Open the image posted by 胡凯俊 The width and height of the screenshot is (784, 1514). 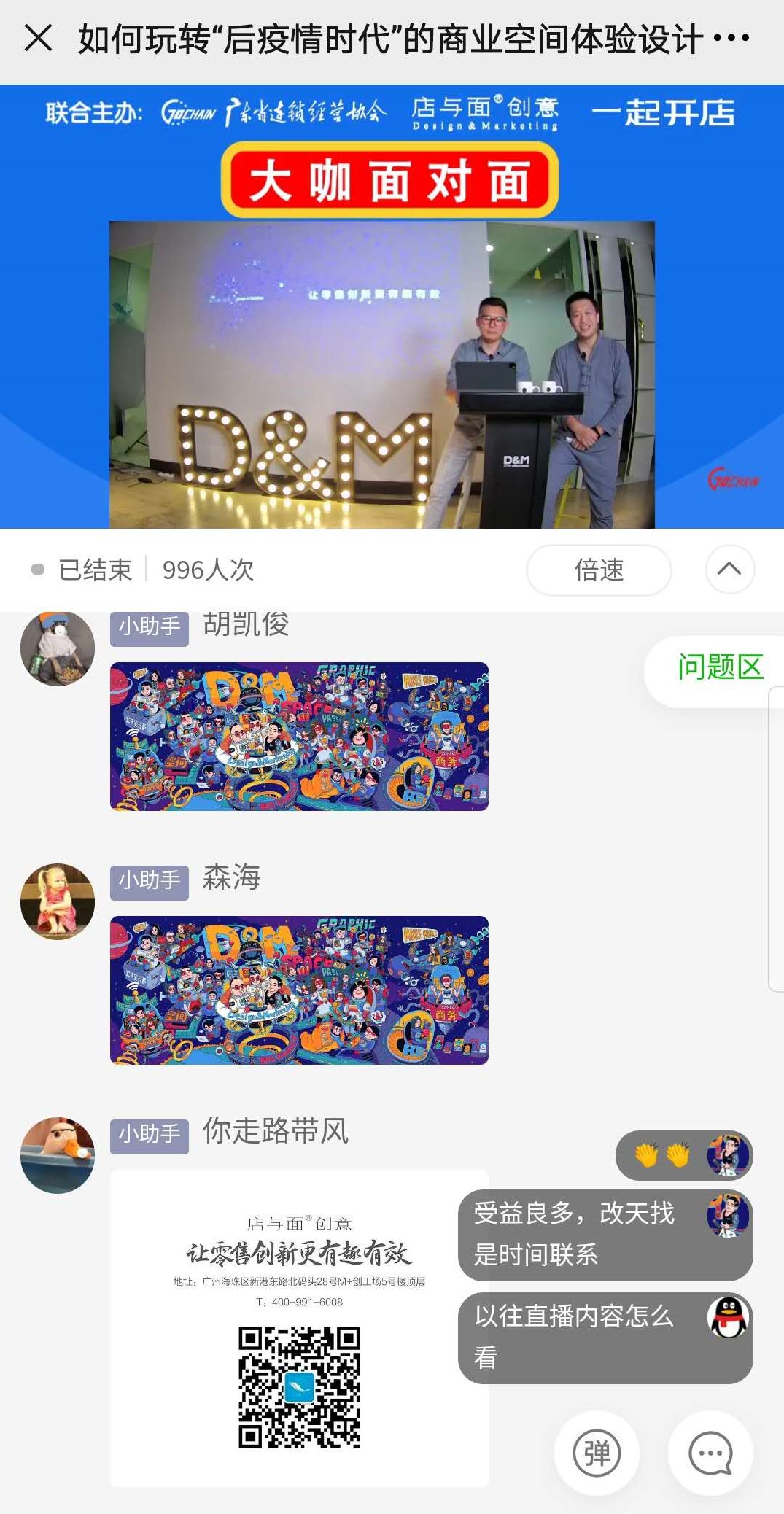point(299,737)
